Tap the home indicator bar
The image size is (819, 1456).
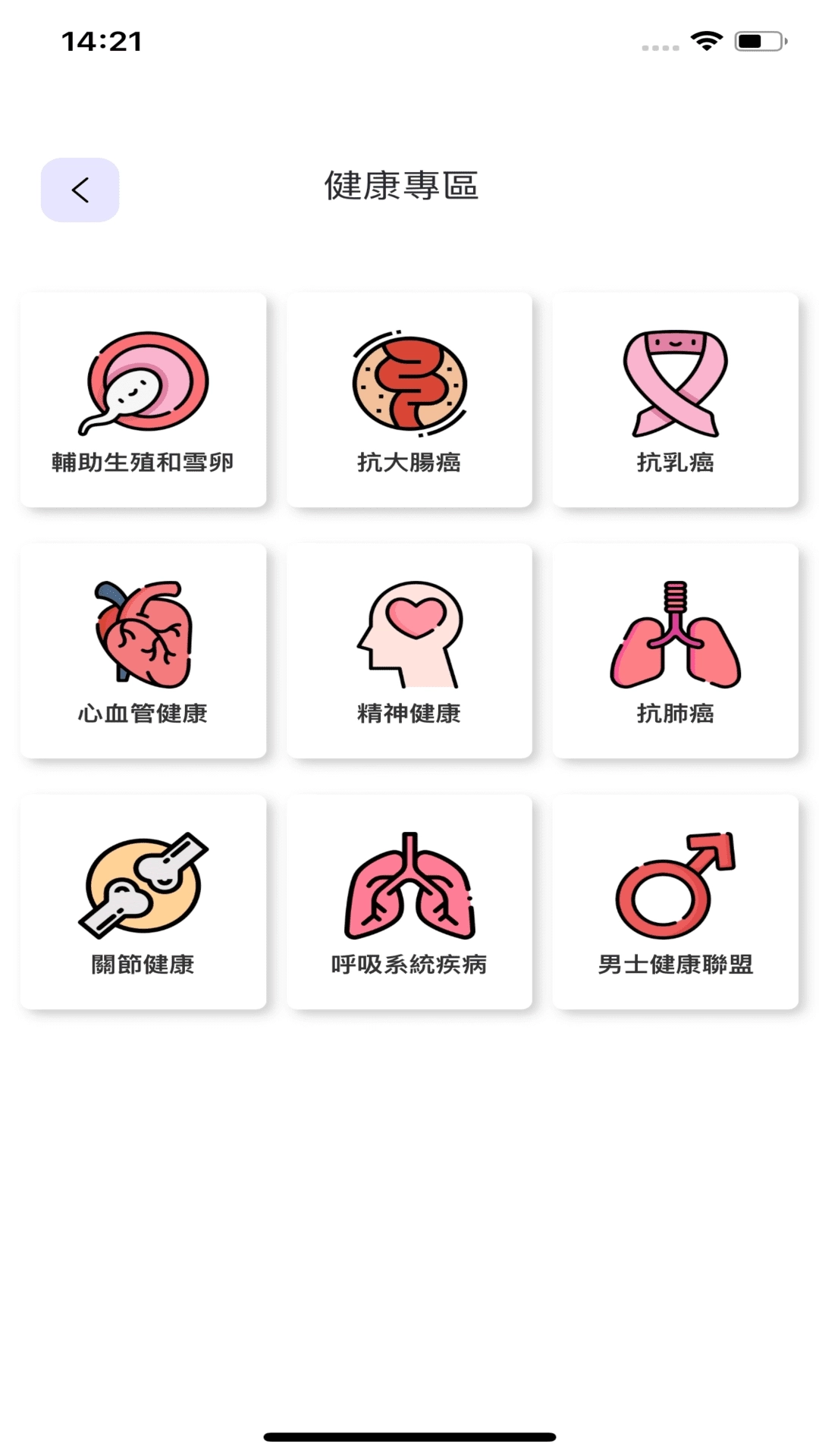click(x=409, y=1438)
